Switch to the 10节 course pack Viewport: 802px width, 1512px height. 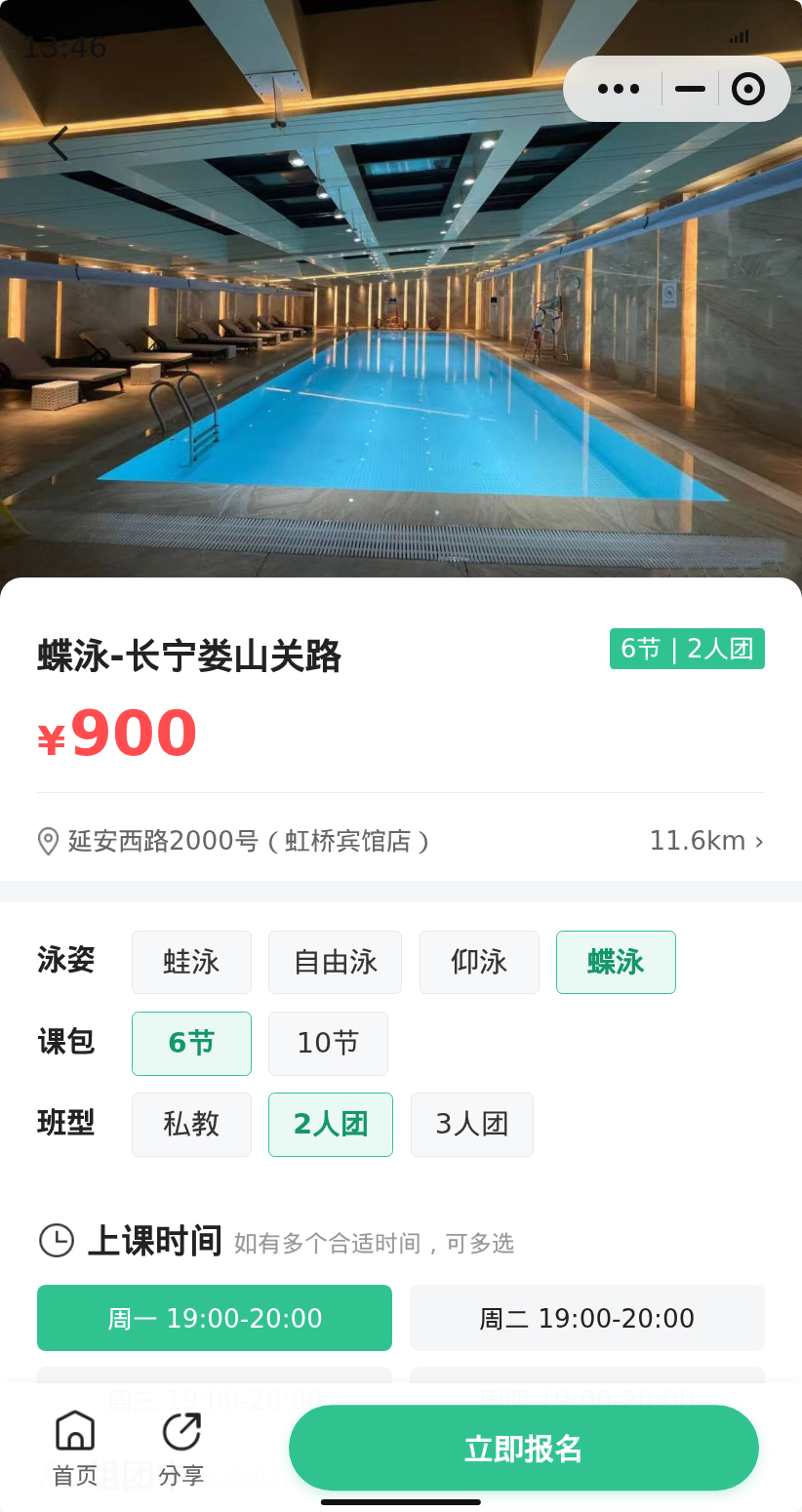click(328, 1043)
